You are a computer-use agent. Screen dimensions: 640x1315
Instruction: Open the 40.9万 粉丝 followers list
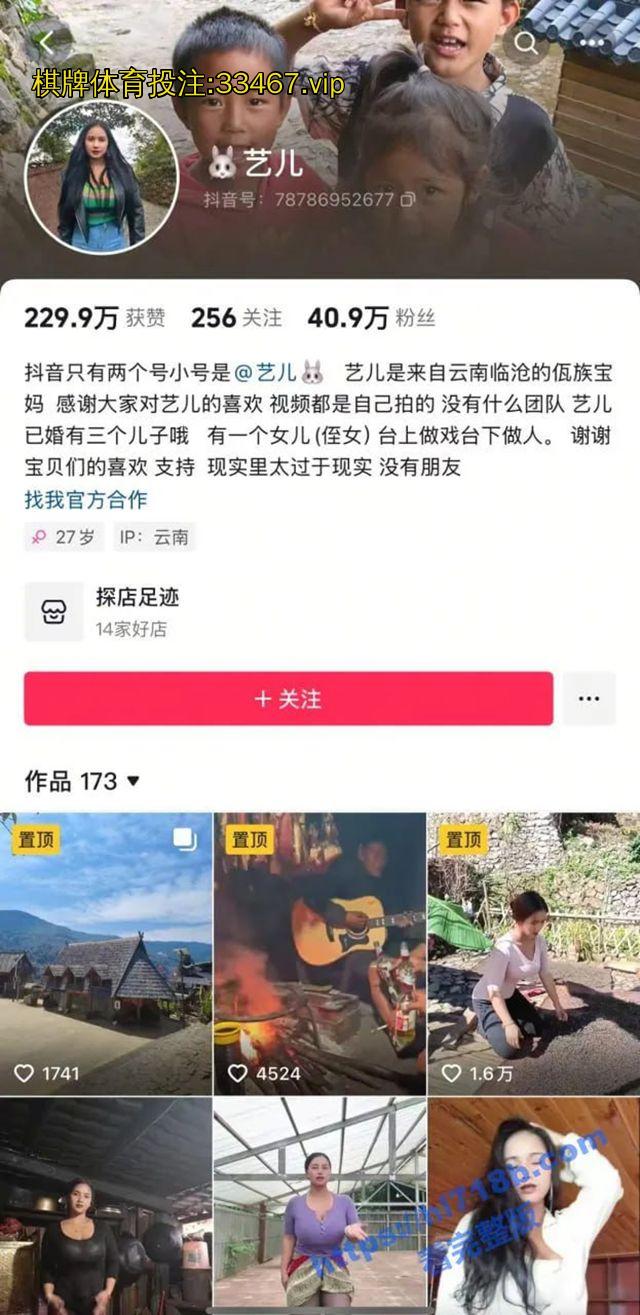tap(371, 318)
